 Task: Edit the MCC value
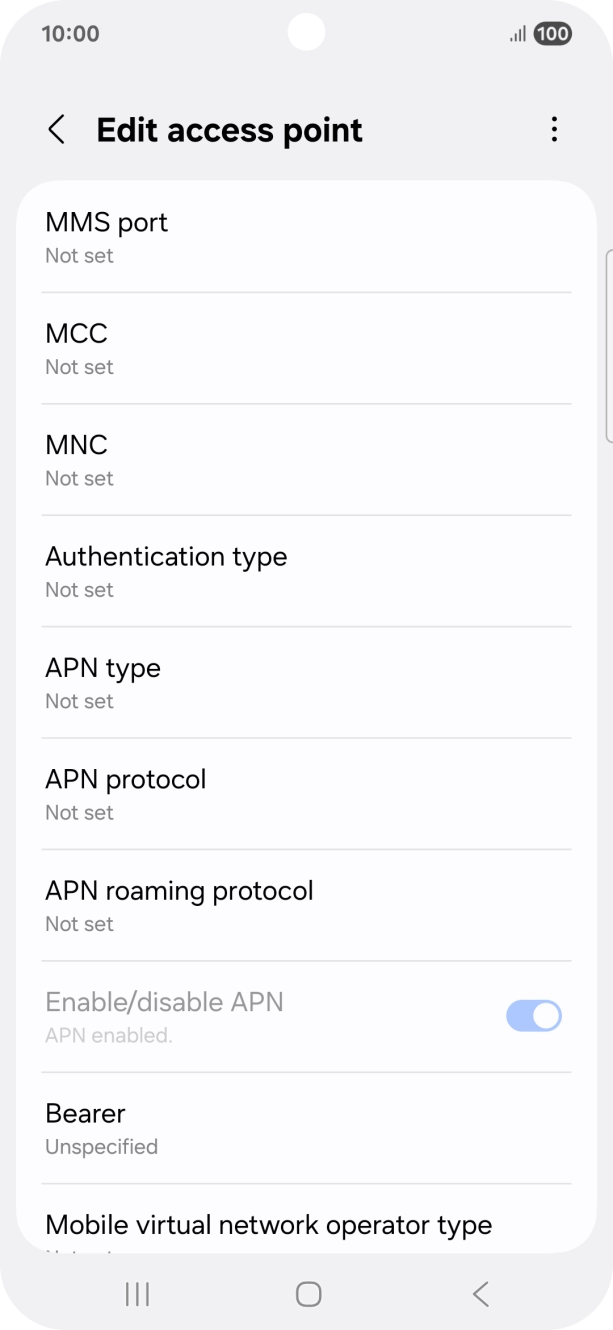[x=306, y=348]
